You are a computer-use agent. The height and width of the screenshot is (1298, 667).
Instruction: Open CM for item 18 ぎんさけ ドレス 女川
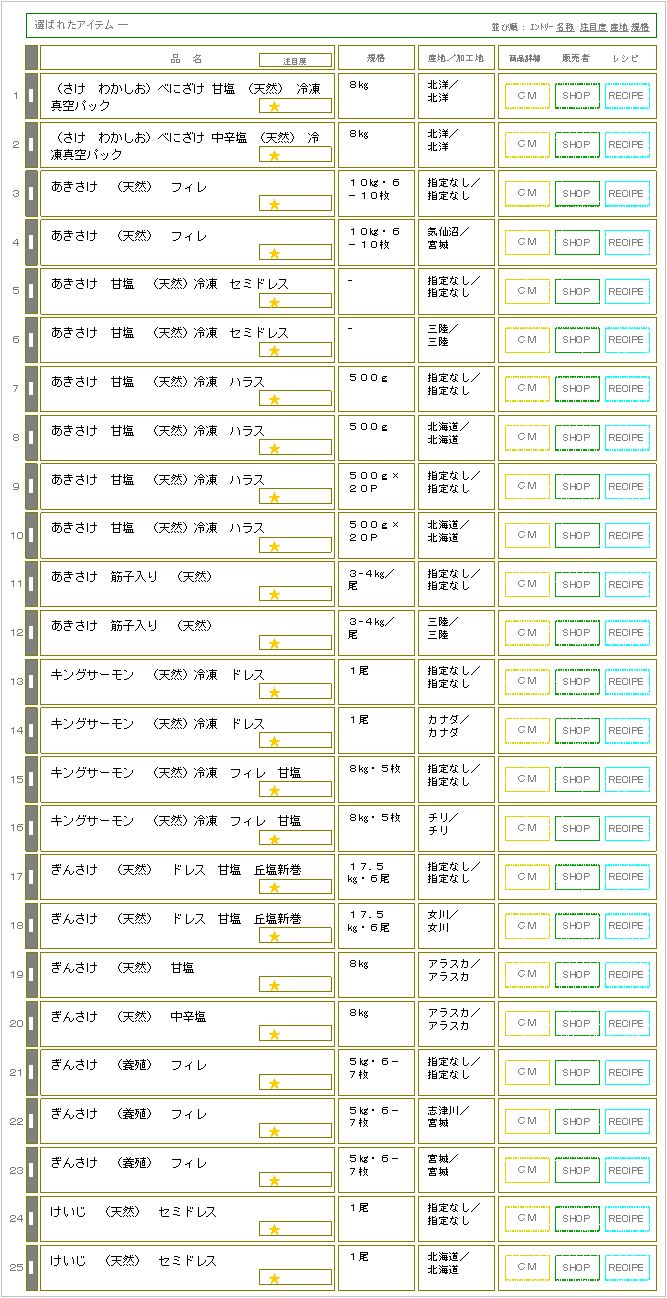tap(527, 925)
